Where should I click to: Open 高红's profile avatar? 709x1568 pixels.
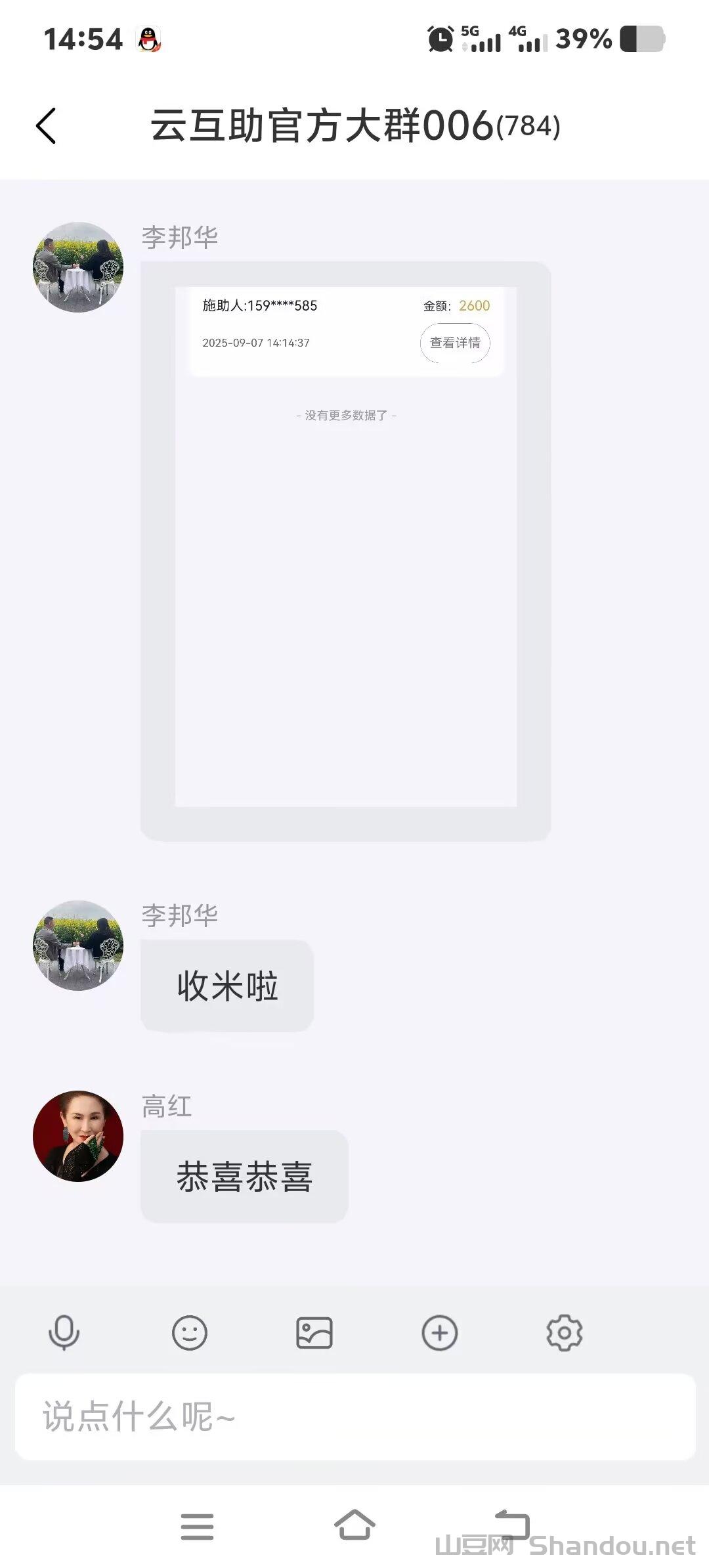pos(78,1136)
